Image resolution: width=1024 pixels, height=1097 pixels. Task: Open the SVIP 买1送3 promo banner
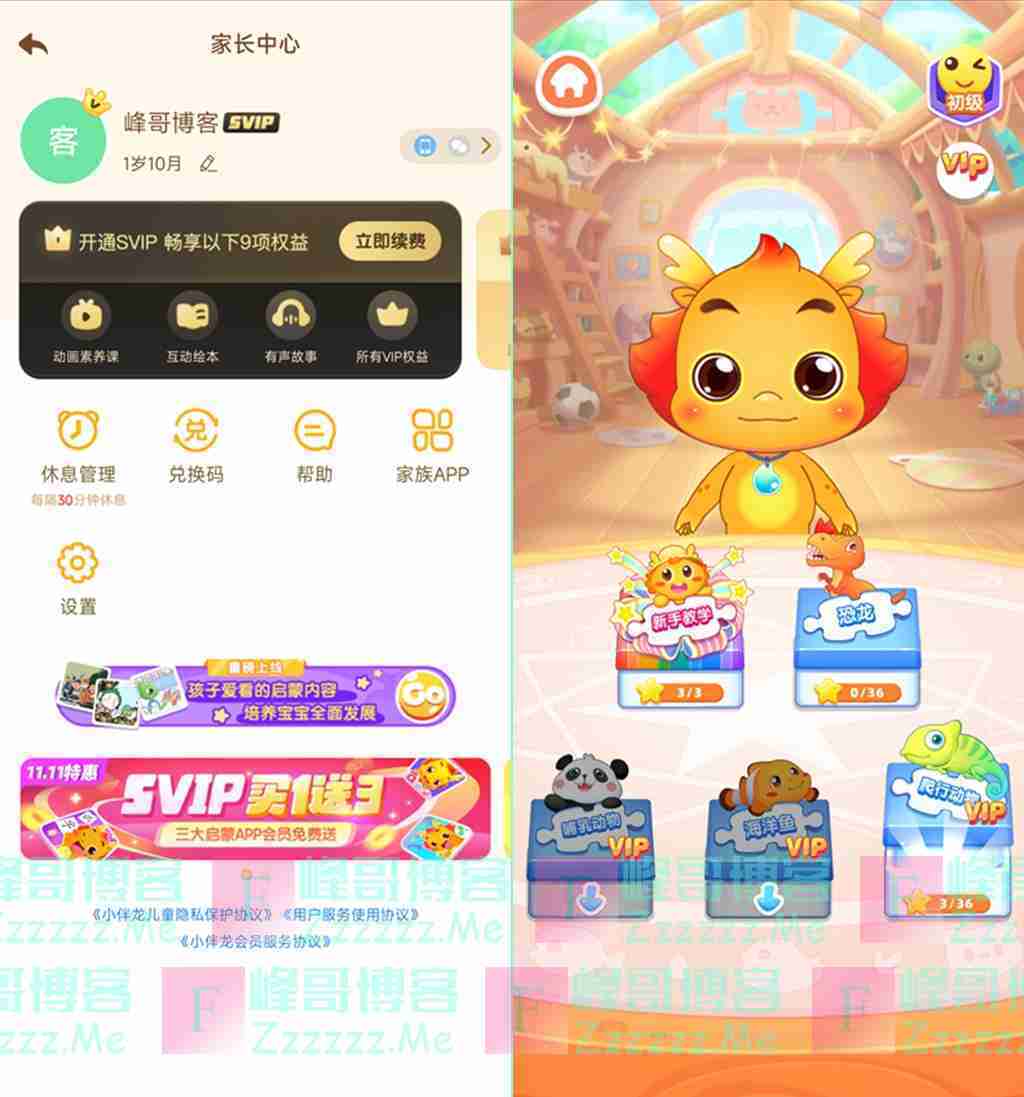[x=255, y=808]
